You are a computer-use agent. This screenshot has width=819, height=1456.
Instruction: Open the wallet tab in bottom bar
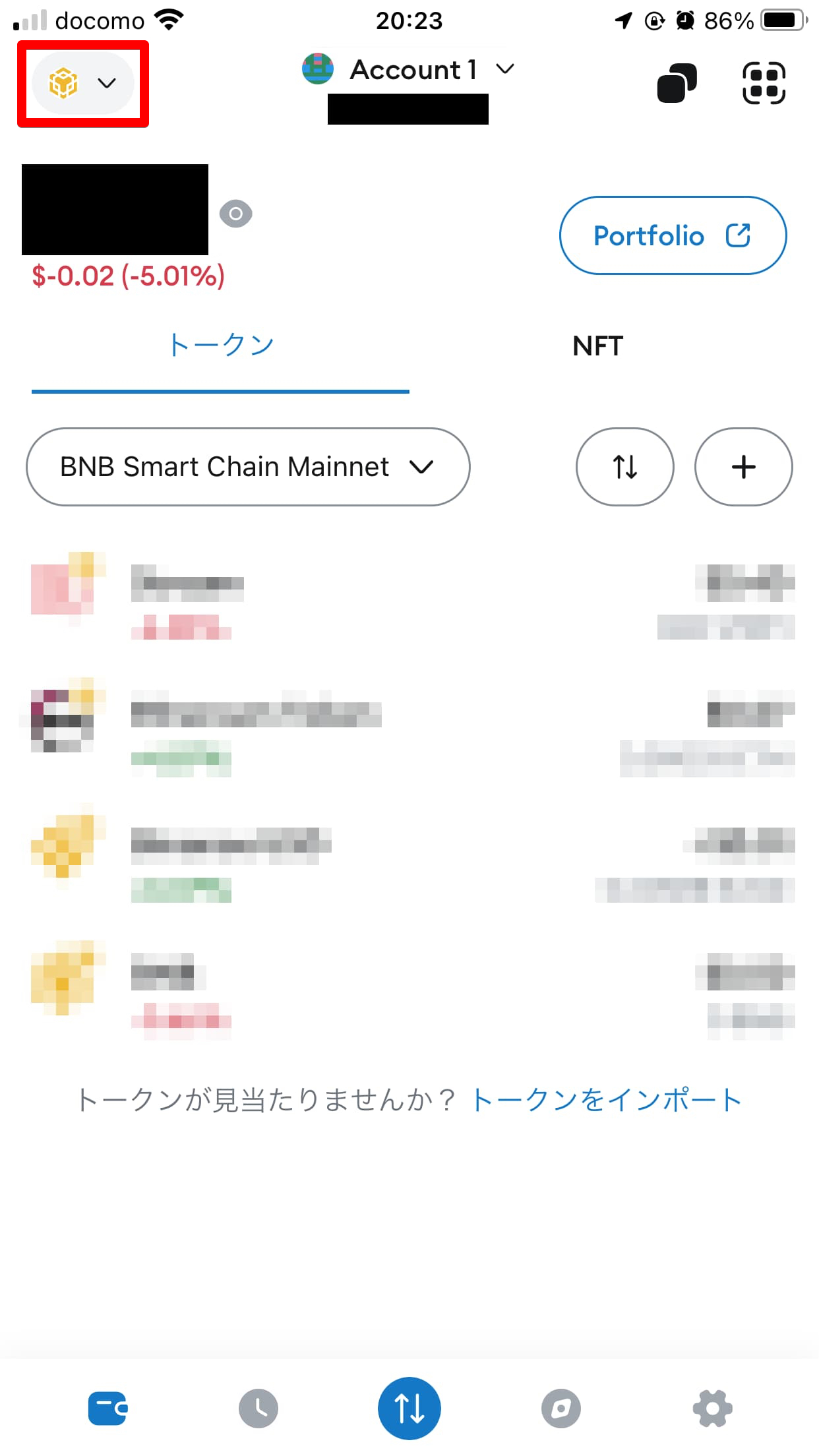pos(108,1409)
